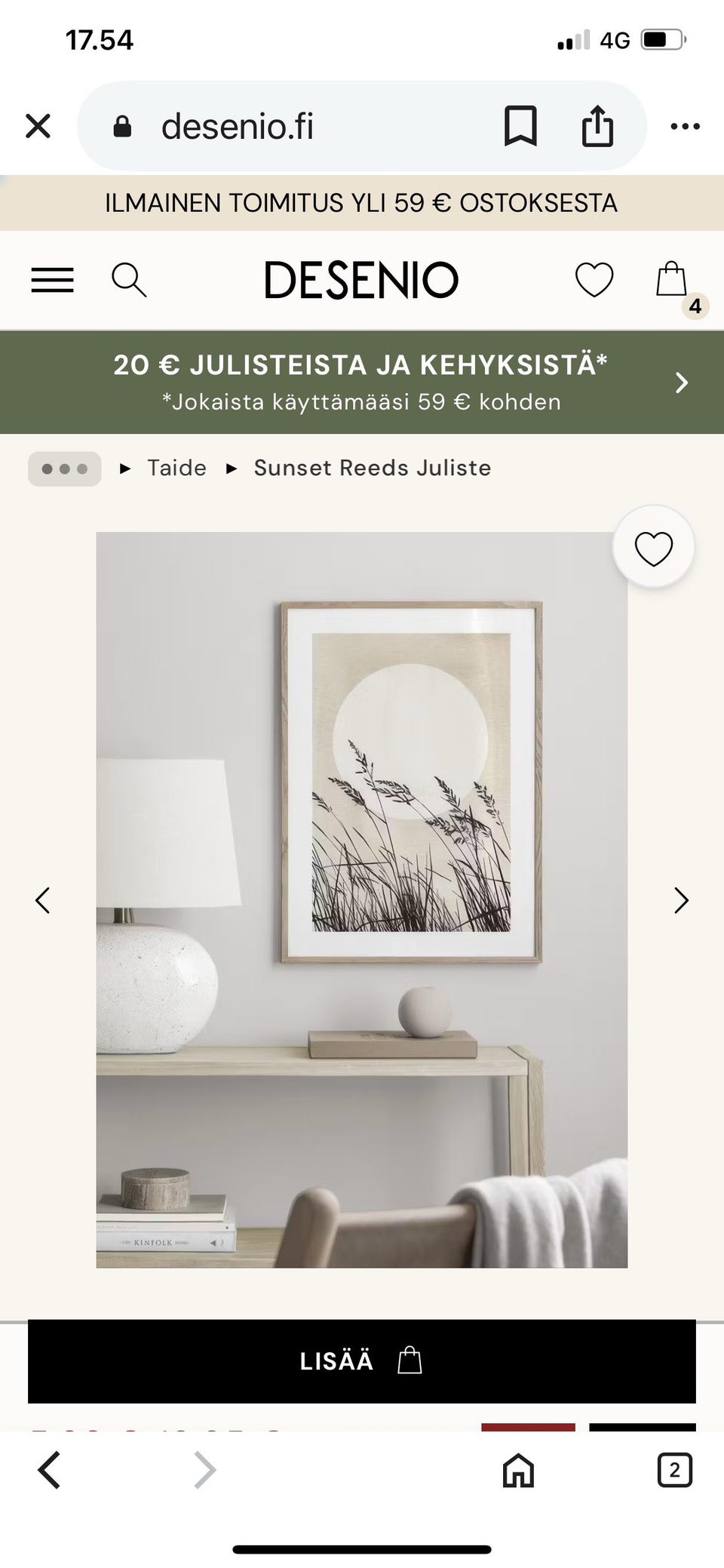
Task: Close the in-app browser
Action: [x=38, y=126]
